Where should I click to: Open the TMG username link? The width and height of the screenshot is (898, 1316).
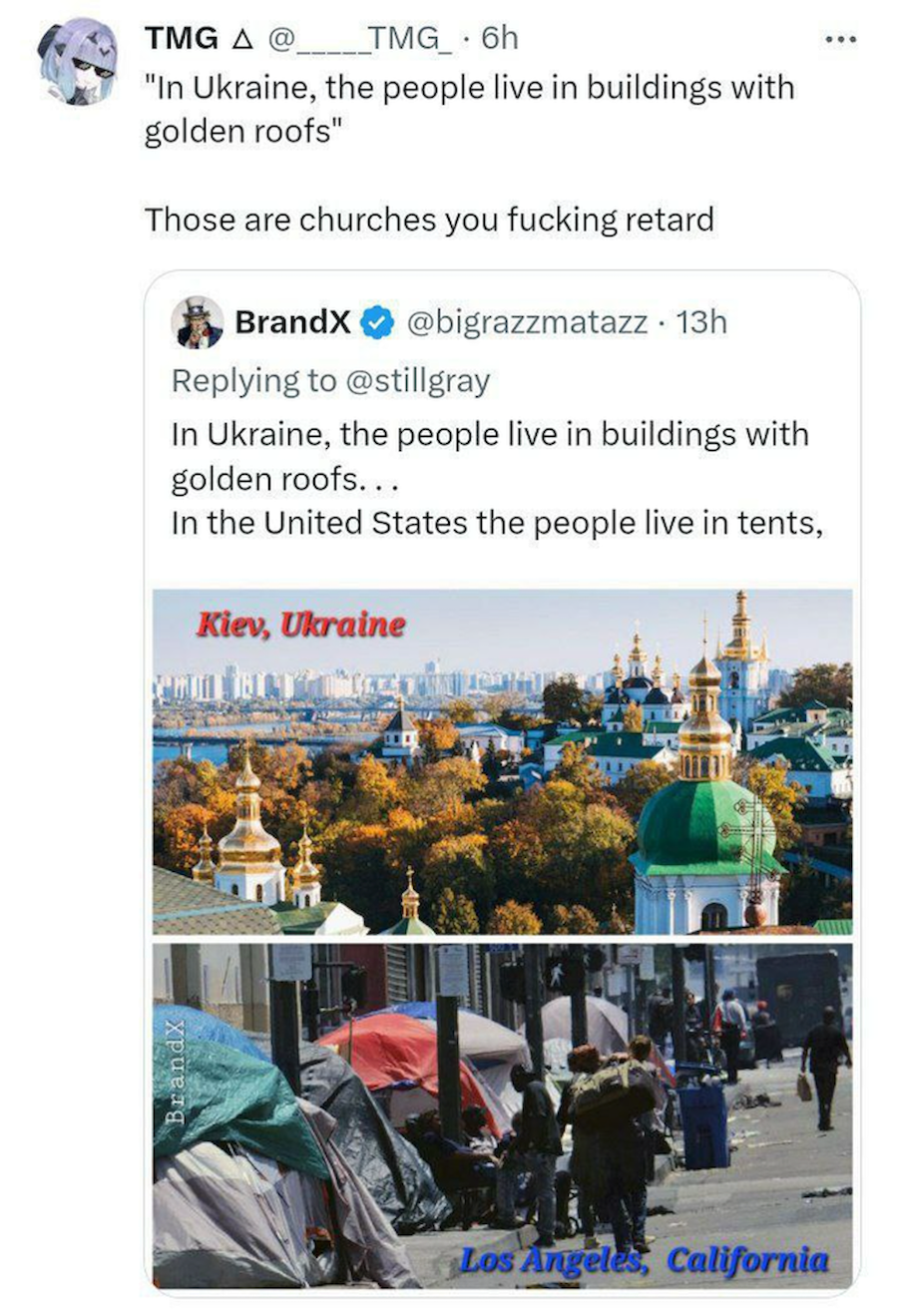point(180,38)
